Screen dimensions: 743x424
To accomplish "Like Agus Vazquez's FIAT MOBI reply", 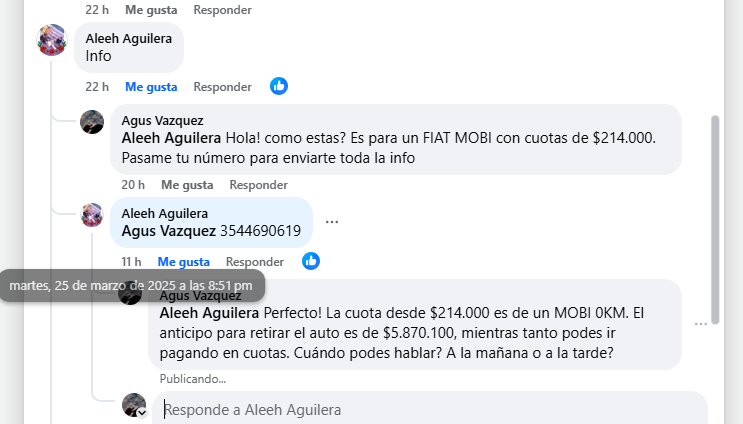I will click(187, 185).
